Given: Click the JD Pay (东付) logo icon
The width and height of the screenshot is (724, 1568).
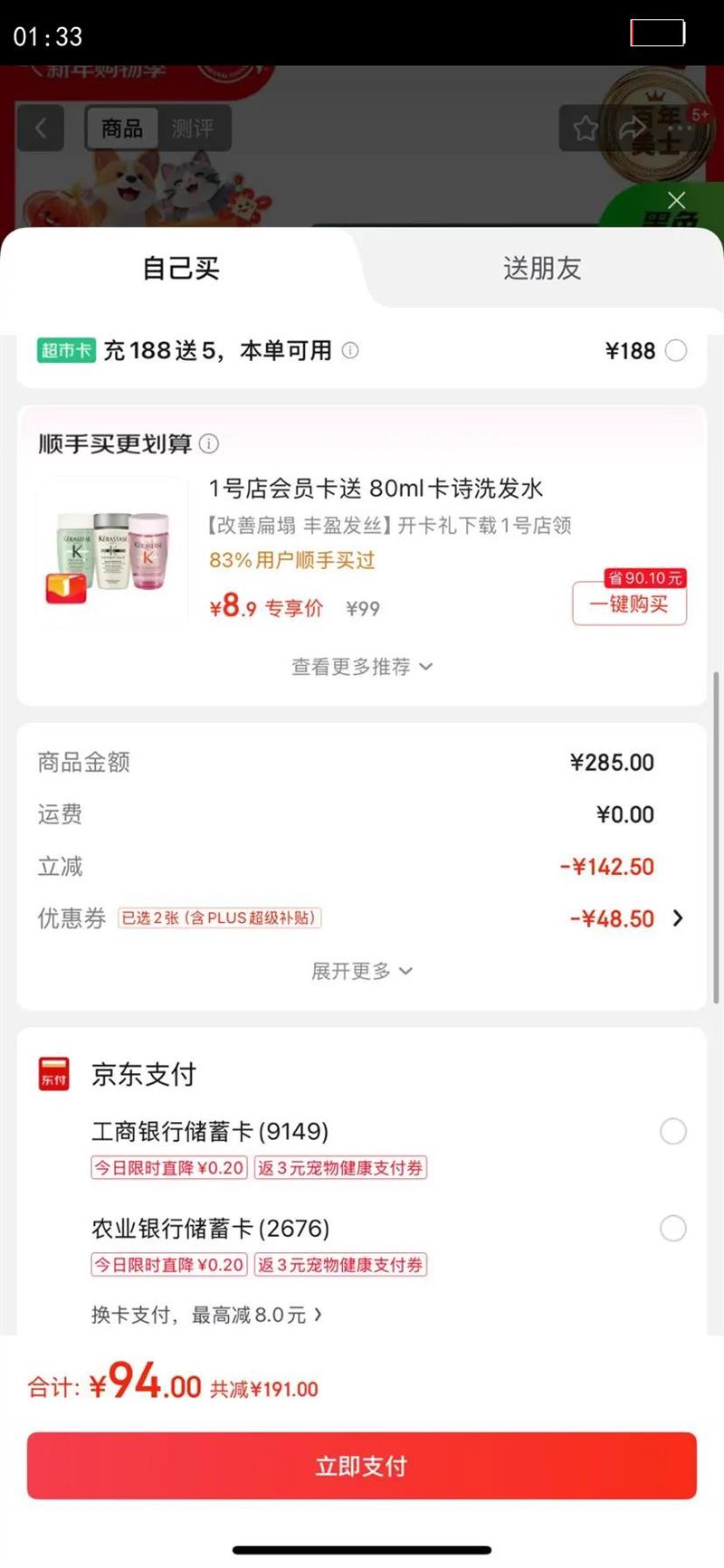Looking at the screenshot, I should click(x=53, y=1074).
